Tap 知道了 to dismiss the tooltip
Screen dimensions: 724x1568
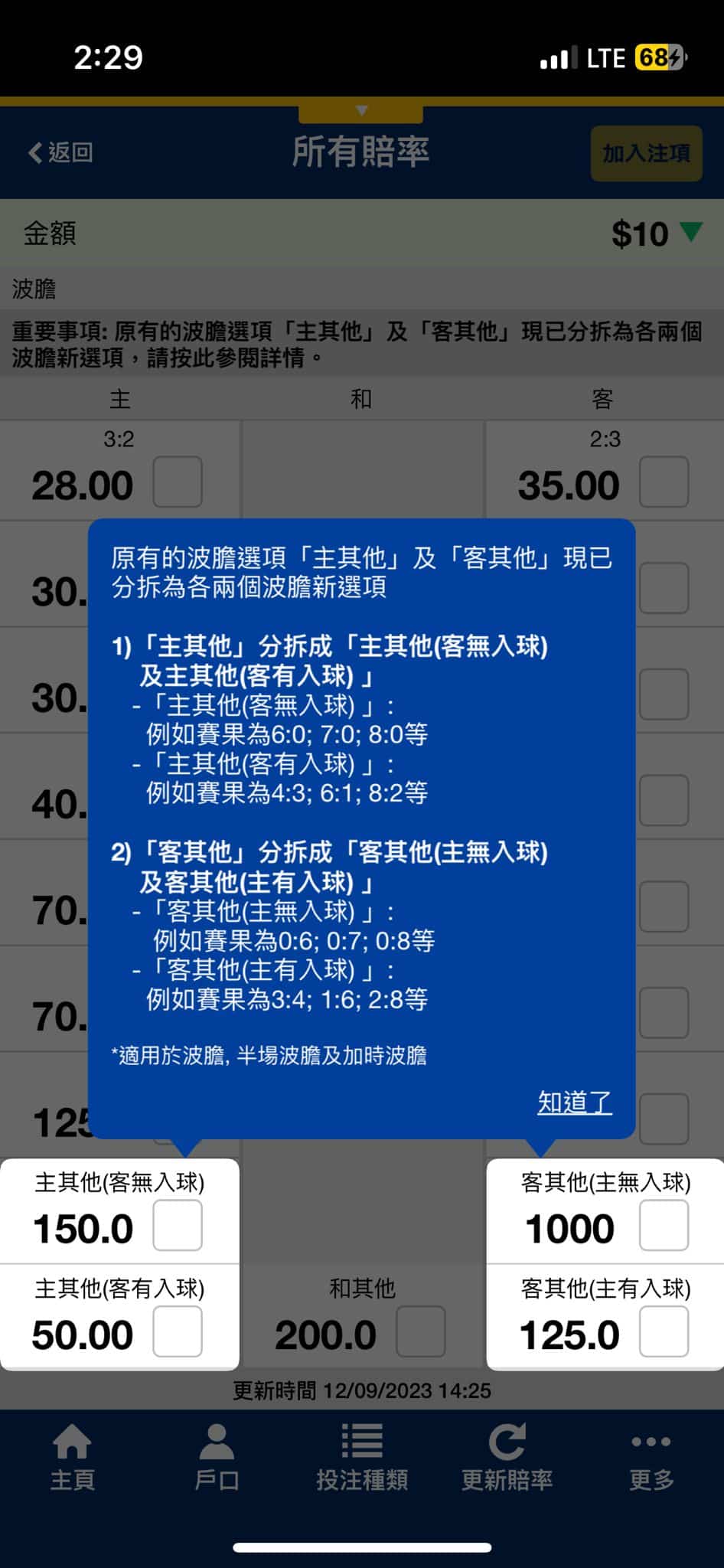pos(574,1102)
